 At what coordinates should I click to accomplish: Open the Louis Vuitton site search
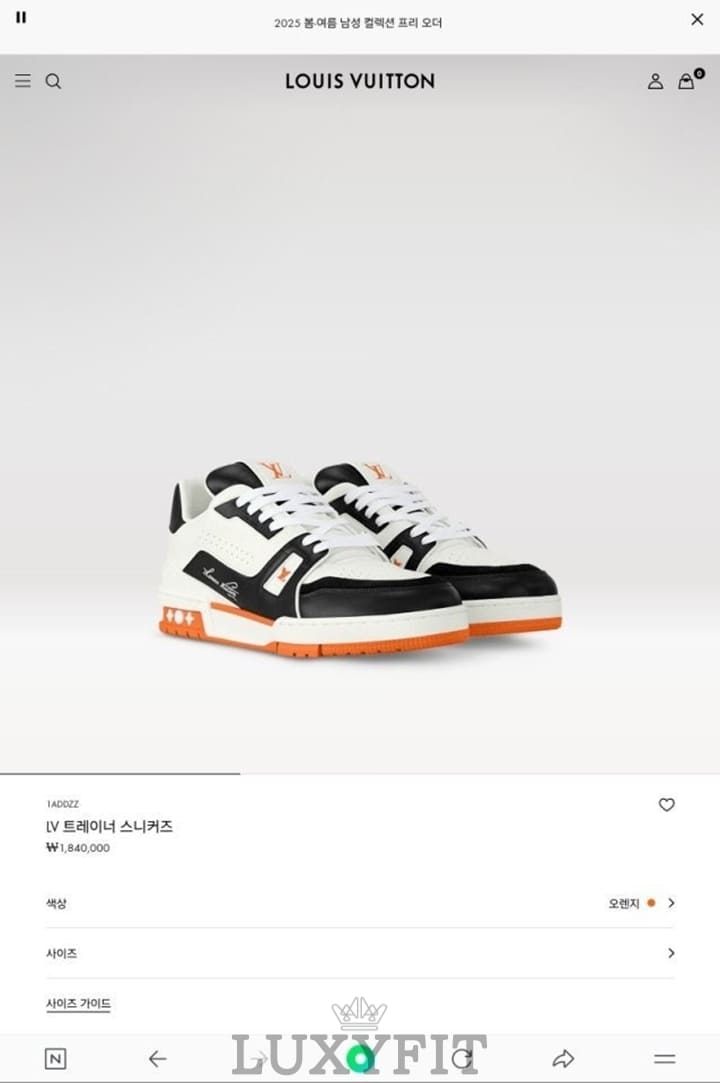point(54,81)
